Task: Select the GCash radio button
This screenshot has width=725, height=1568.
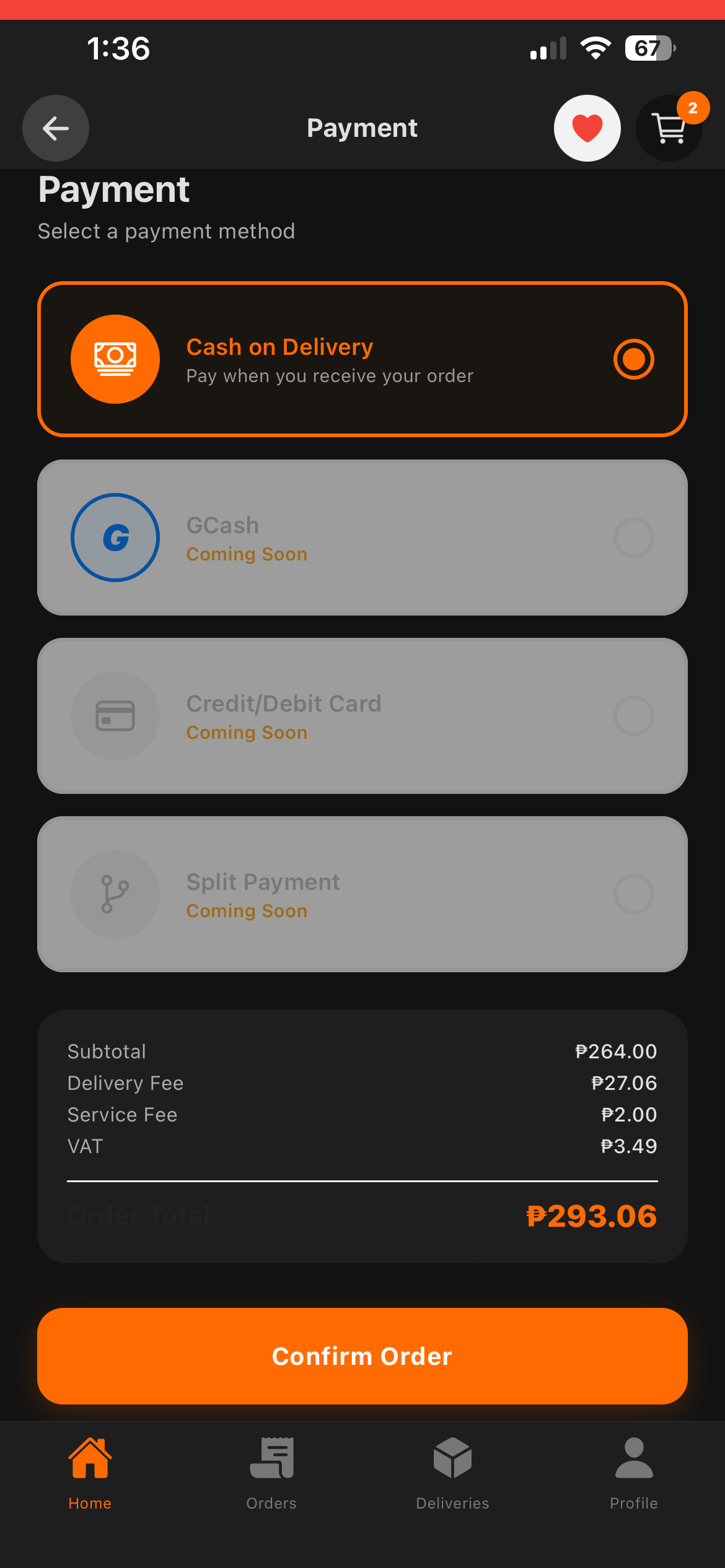Action: (633, 537)
